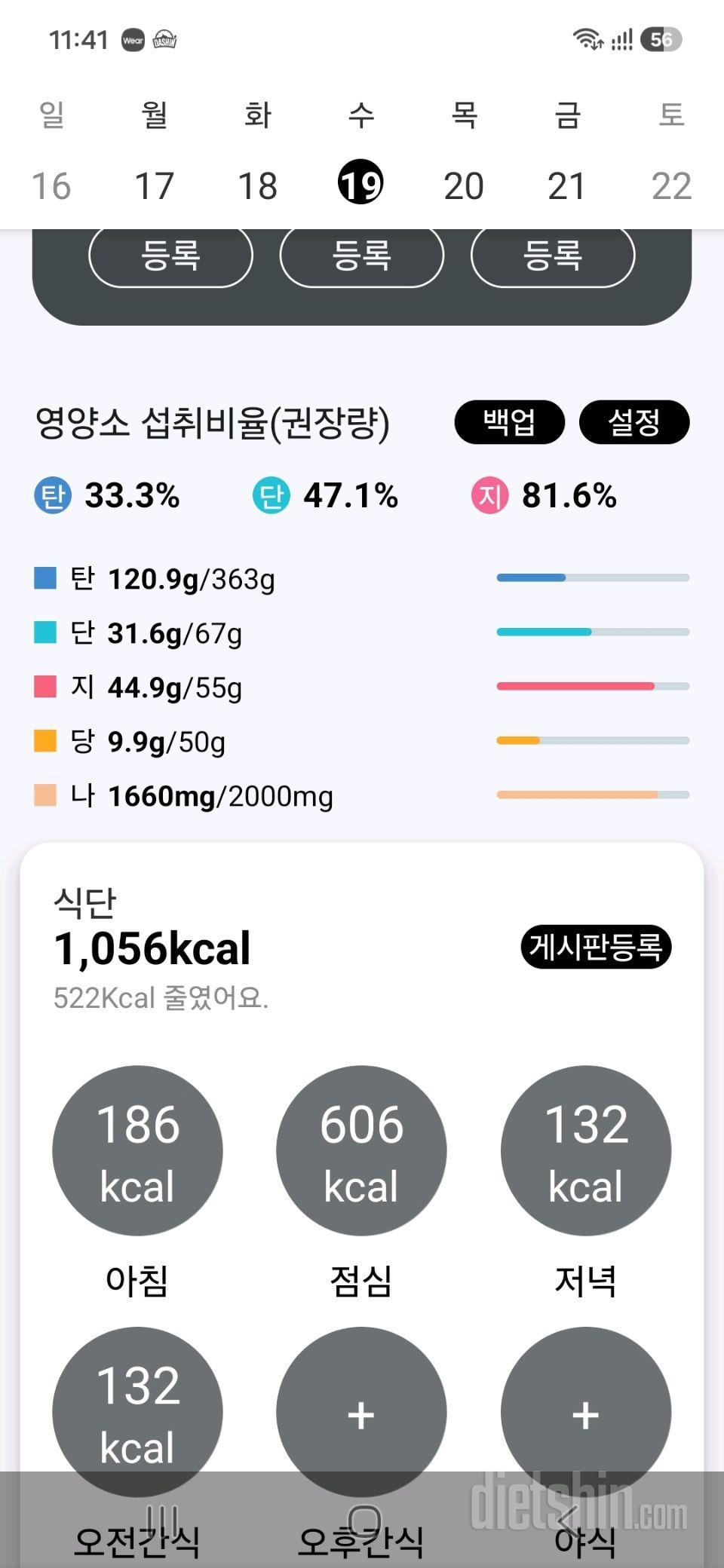This screenshot has height=1568, width=724.
Task: Add a 야식 late-night snack
Action: tap(586, 1412)
